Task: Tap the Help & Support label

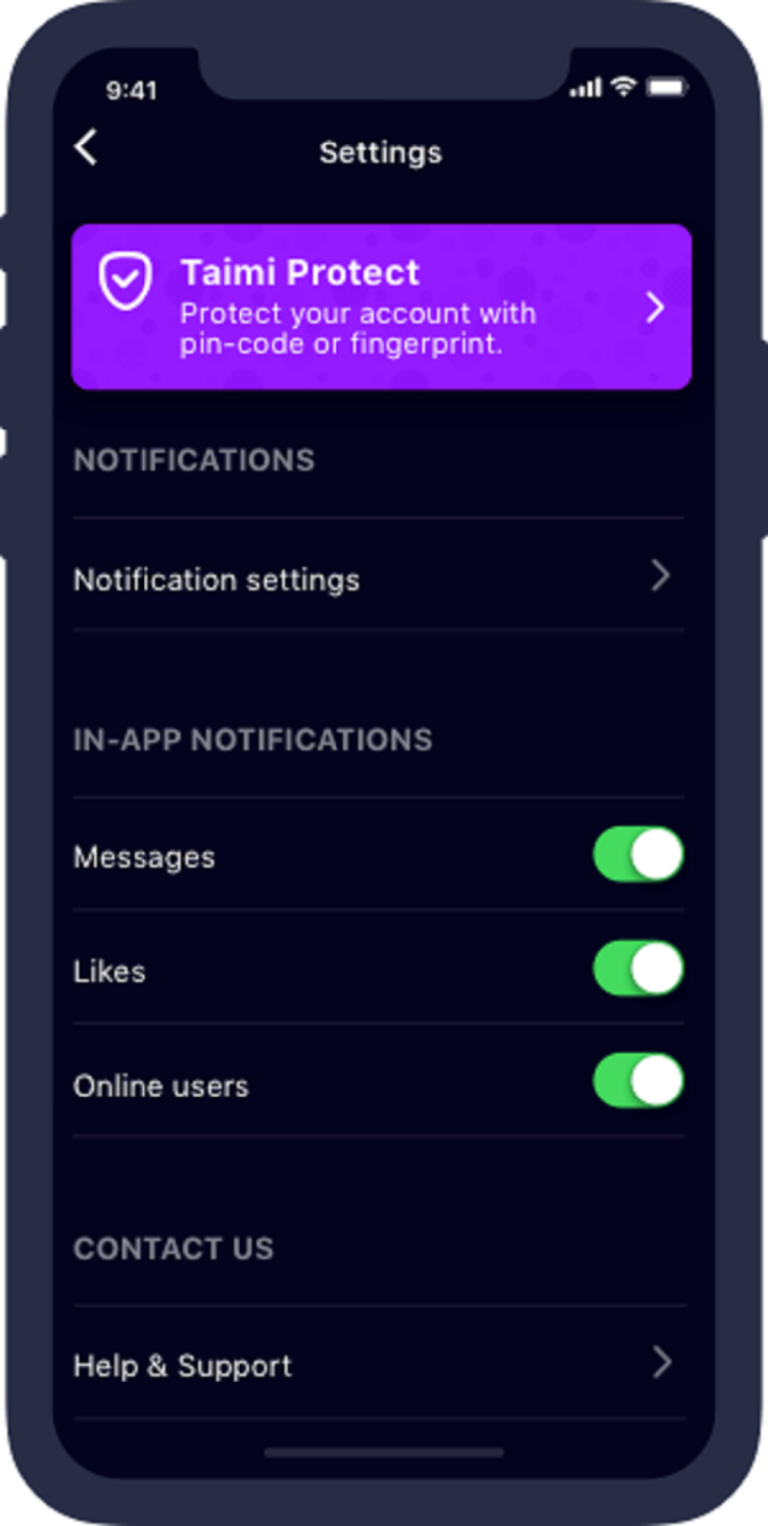Action: coord(182,1365)
